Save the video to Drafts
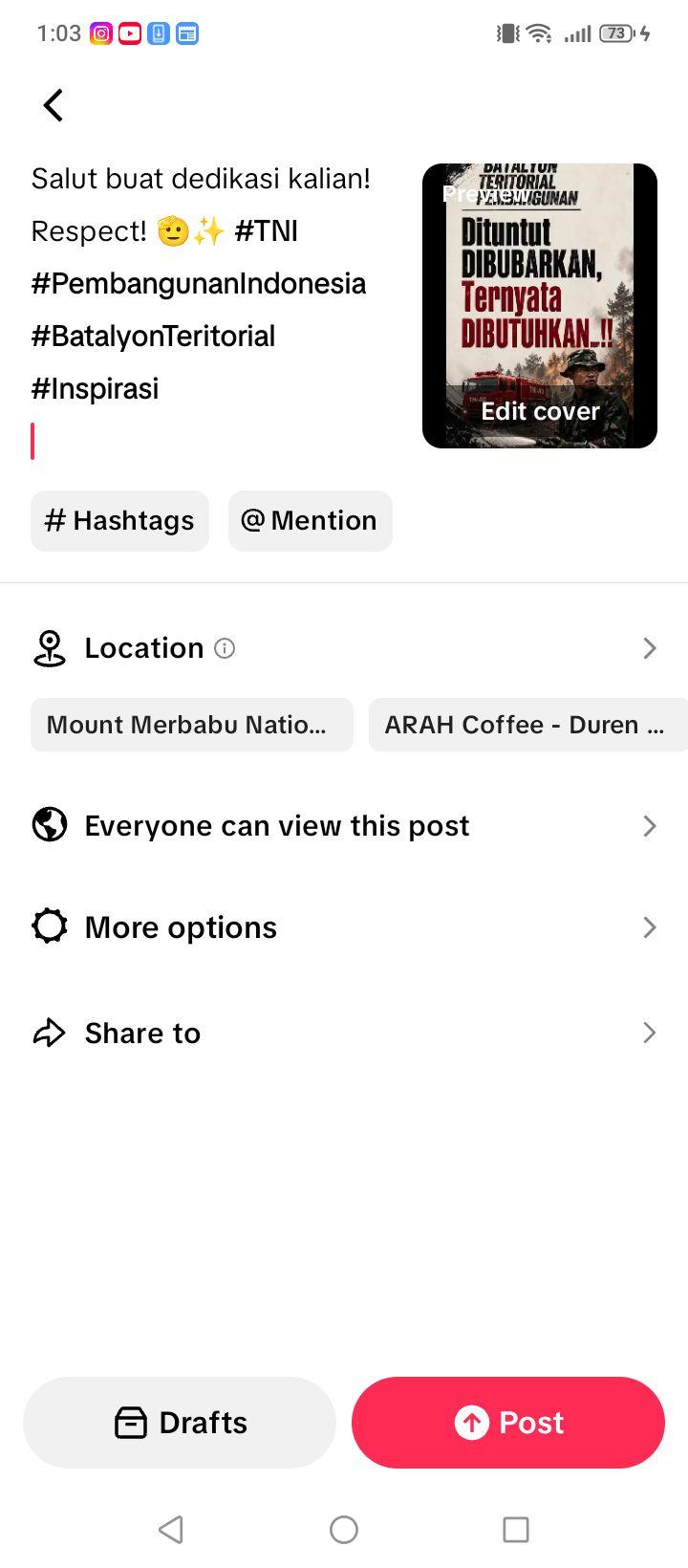The height and width of the screenshot is (1568, 688). [x=180, y=1423]
